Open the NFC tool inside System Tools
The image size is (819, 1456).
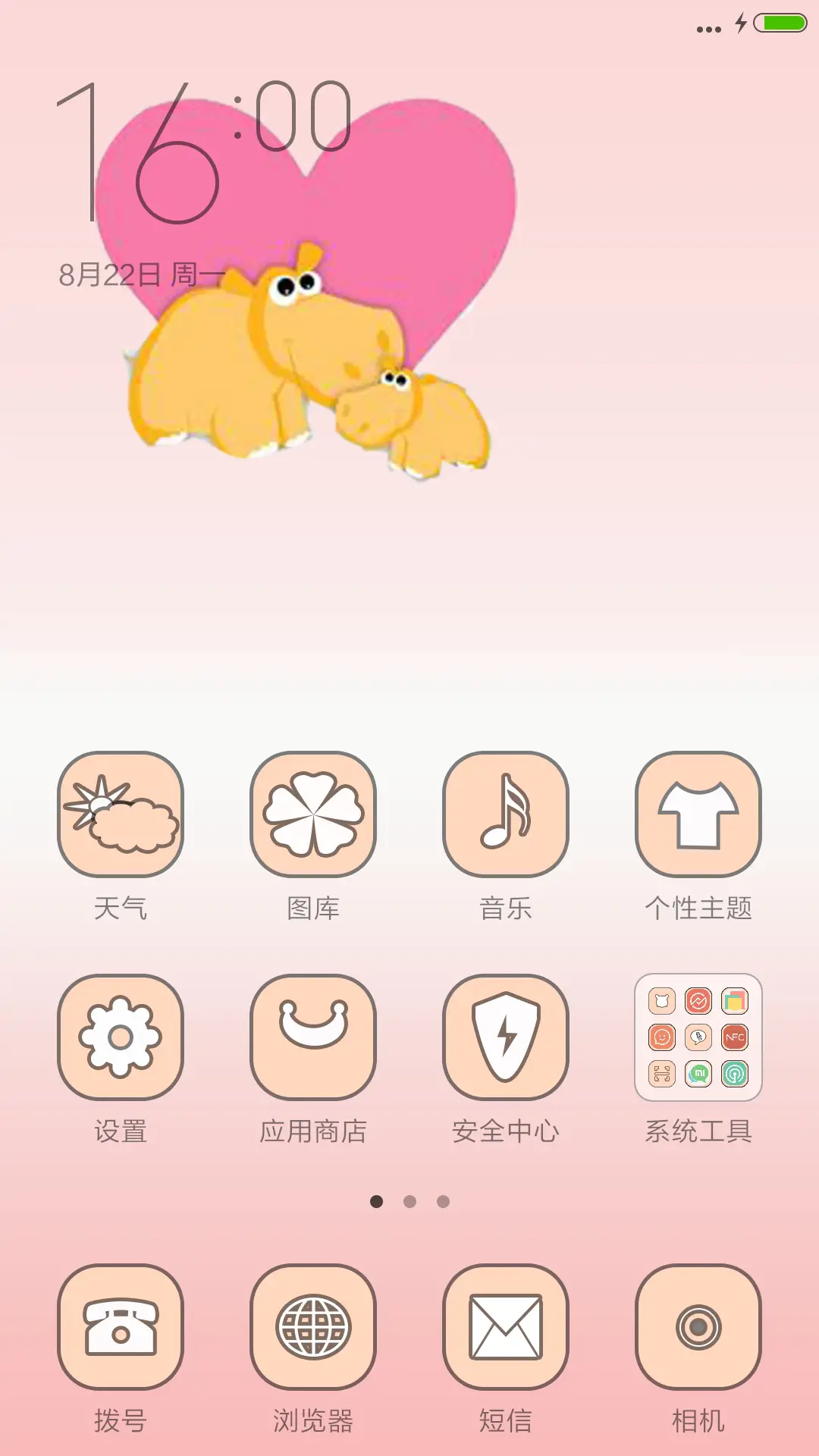734,1037
